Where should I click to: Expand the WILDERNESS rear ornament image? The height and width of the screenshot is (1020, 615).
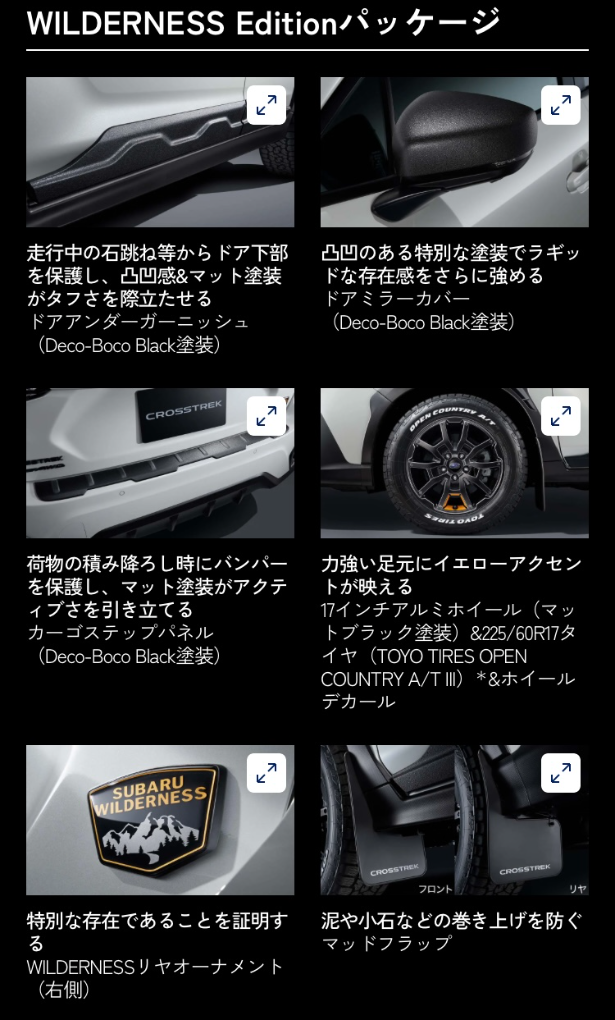click(266, 773)
